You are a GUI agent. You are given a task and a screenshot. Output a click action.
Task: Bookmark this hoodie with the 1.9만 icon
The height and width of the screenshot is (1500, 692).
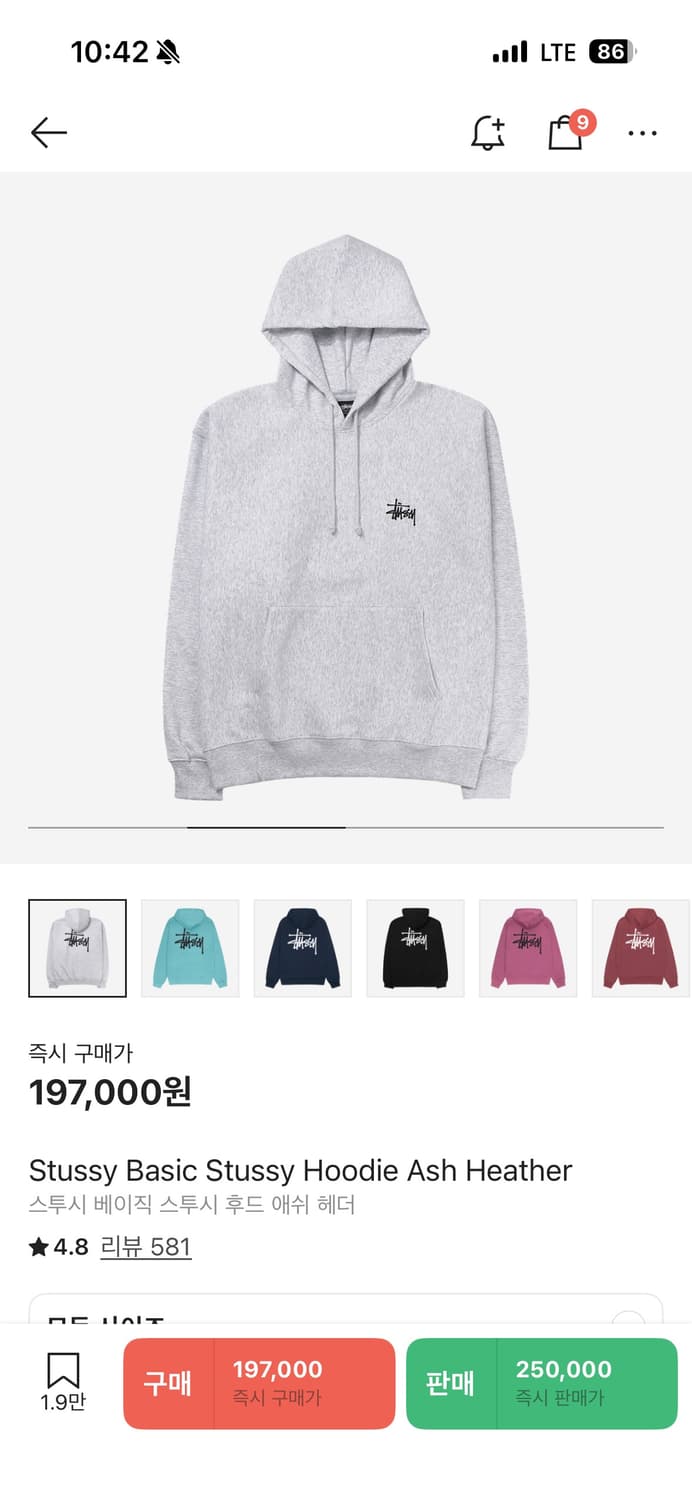click(x=63, y=1382)
